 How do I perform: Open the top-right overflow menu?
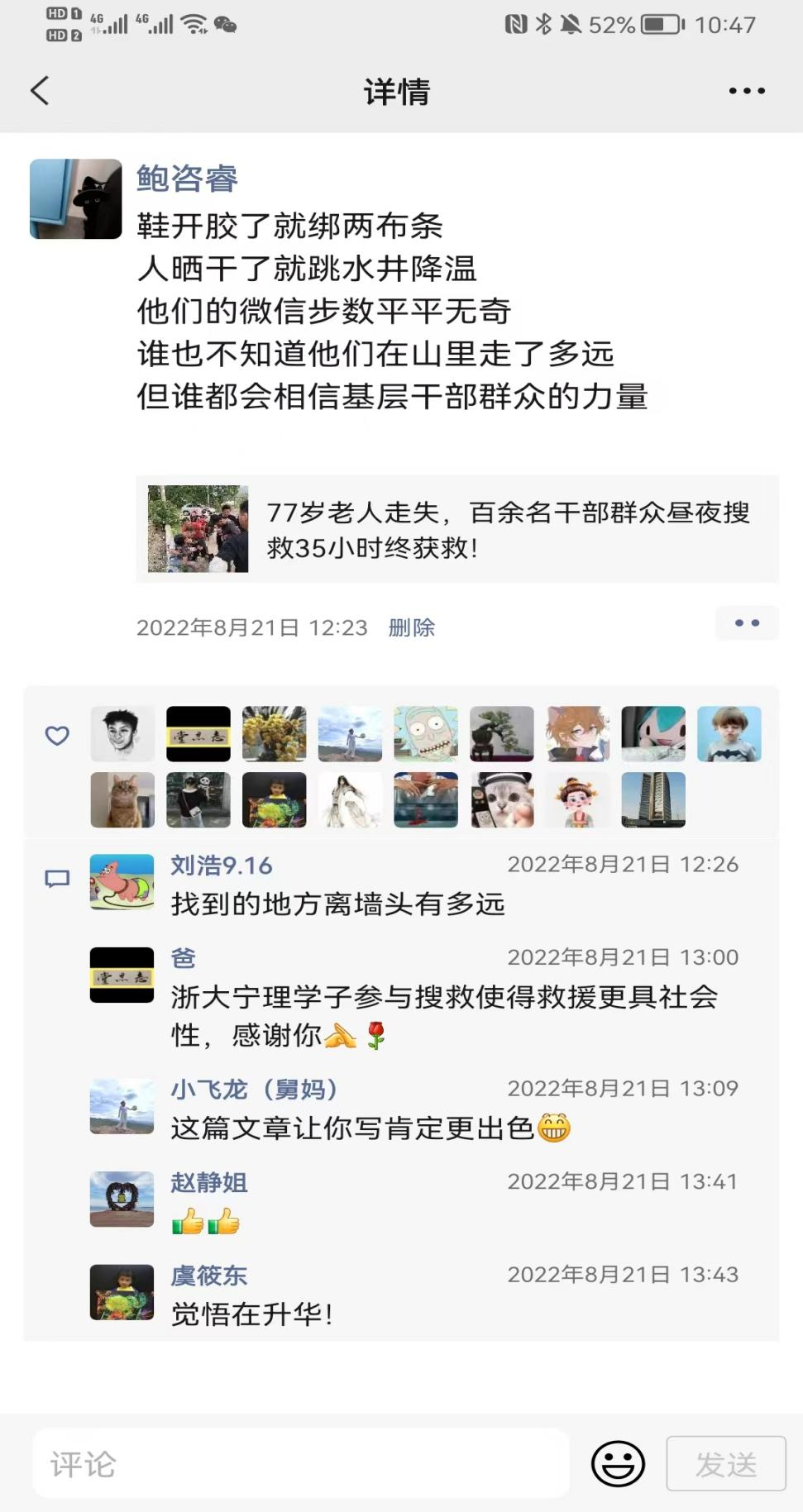(746, 91)
